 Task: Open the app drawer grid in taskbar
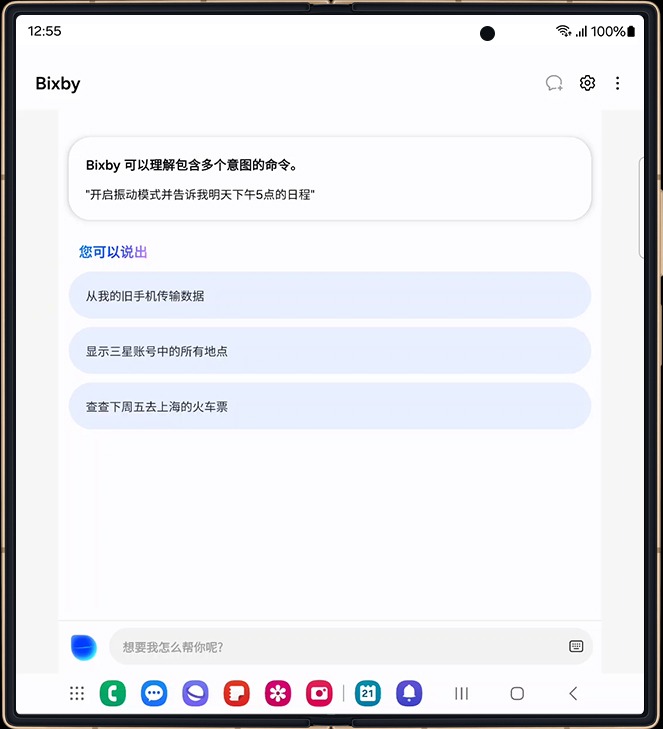(x=77, y=693)
